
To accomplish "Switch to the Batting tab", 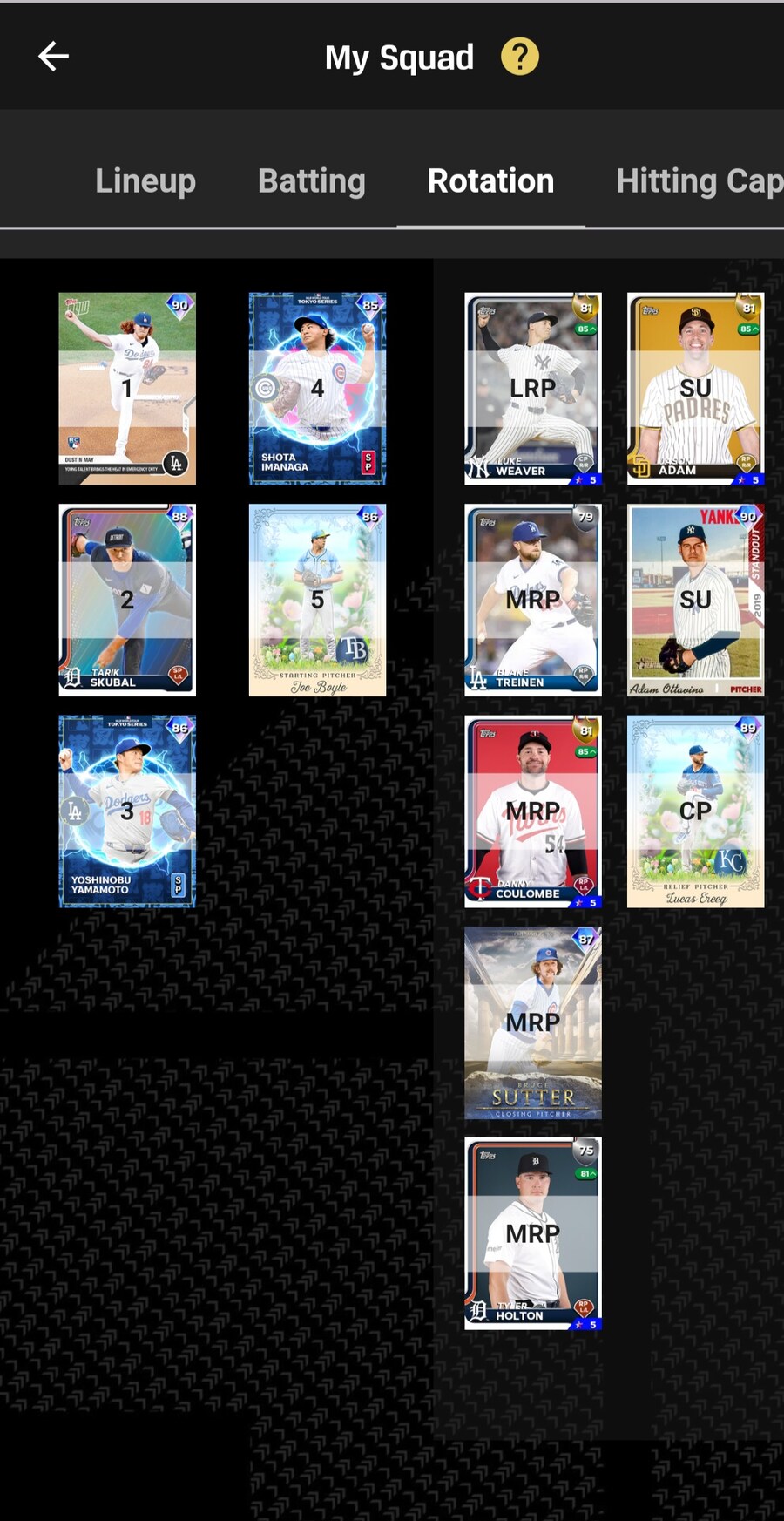I will (312, 180).
